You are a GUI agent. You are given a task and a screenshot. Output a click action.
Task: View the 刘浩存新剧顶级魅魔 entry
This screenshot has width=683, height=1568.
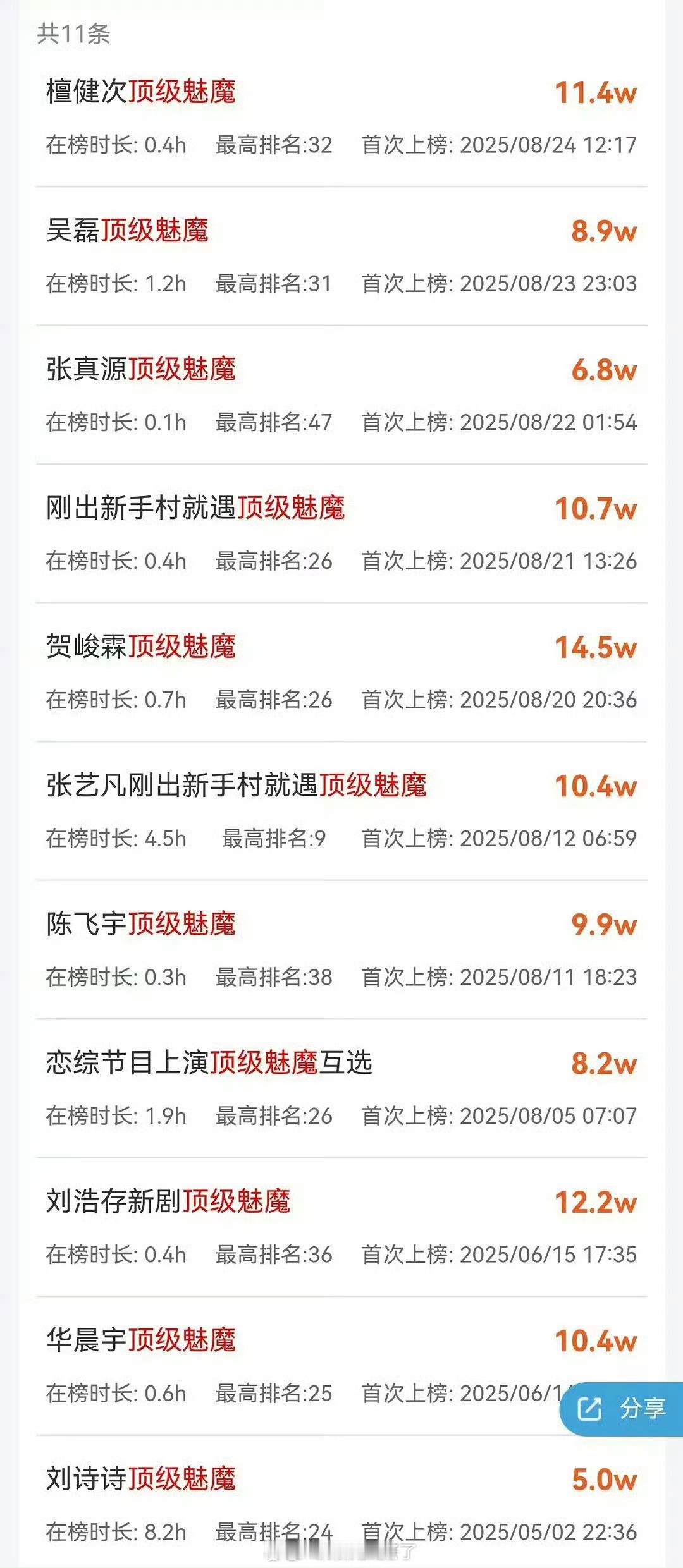(341, 1227)
